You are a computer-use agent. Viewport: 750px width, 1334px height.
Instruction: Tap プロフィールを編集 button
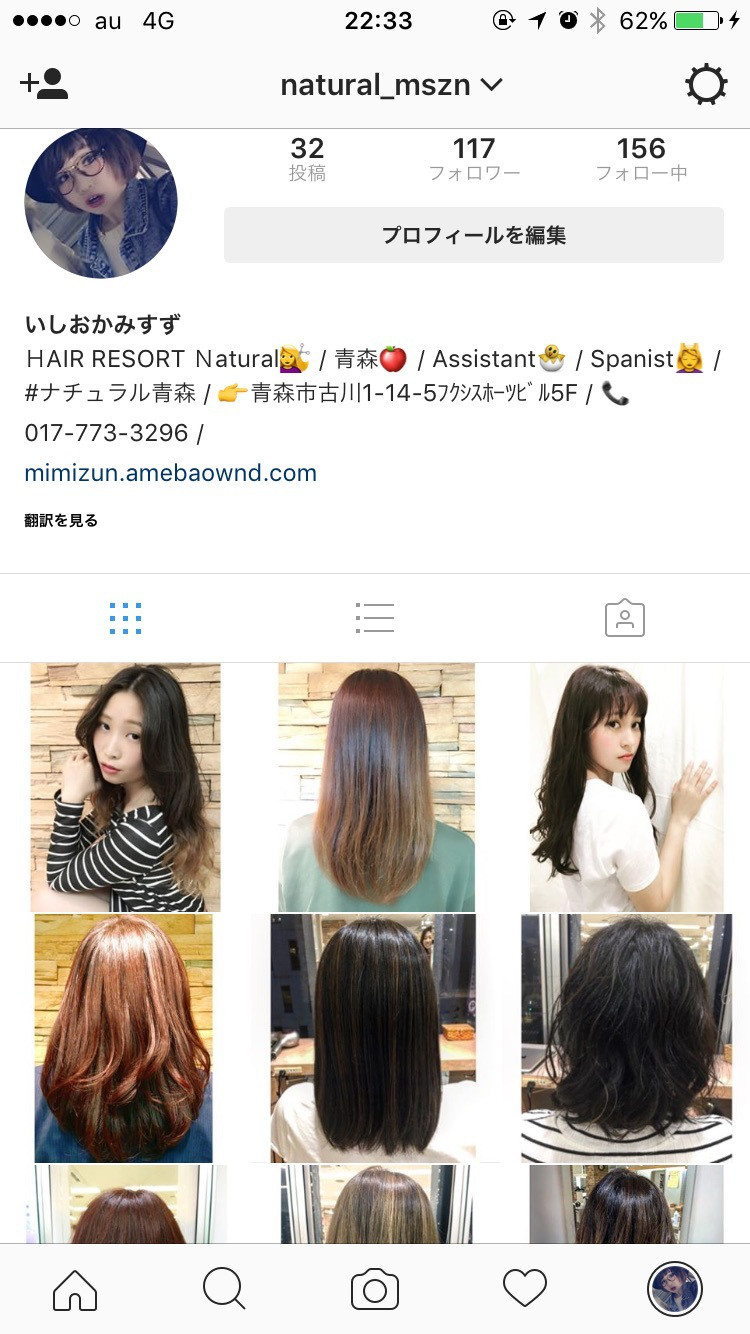[473, 235]
